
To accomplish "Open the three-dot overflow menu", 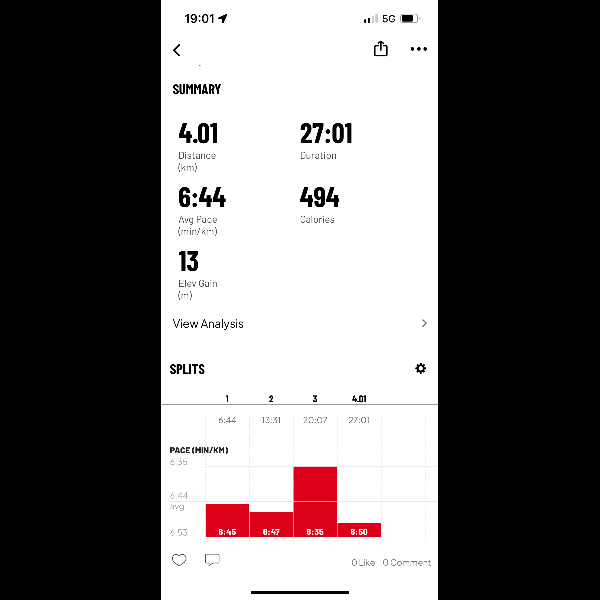I will pyautogui.click(x=419, y=50).
